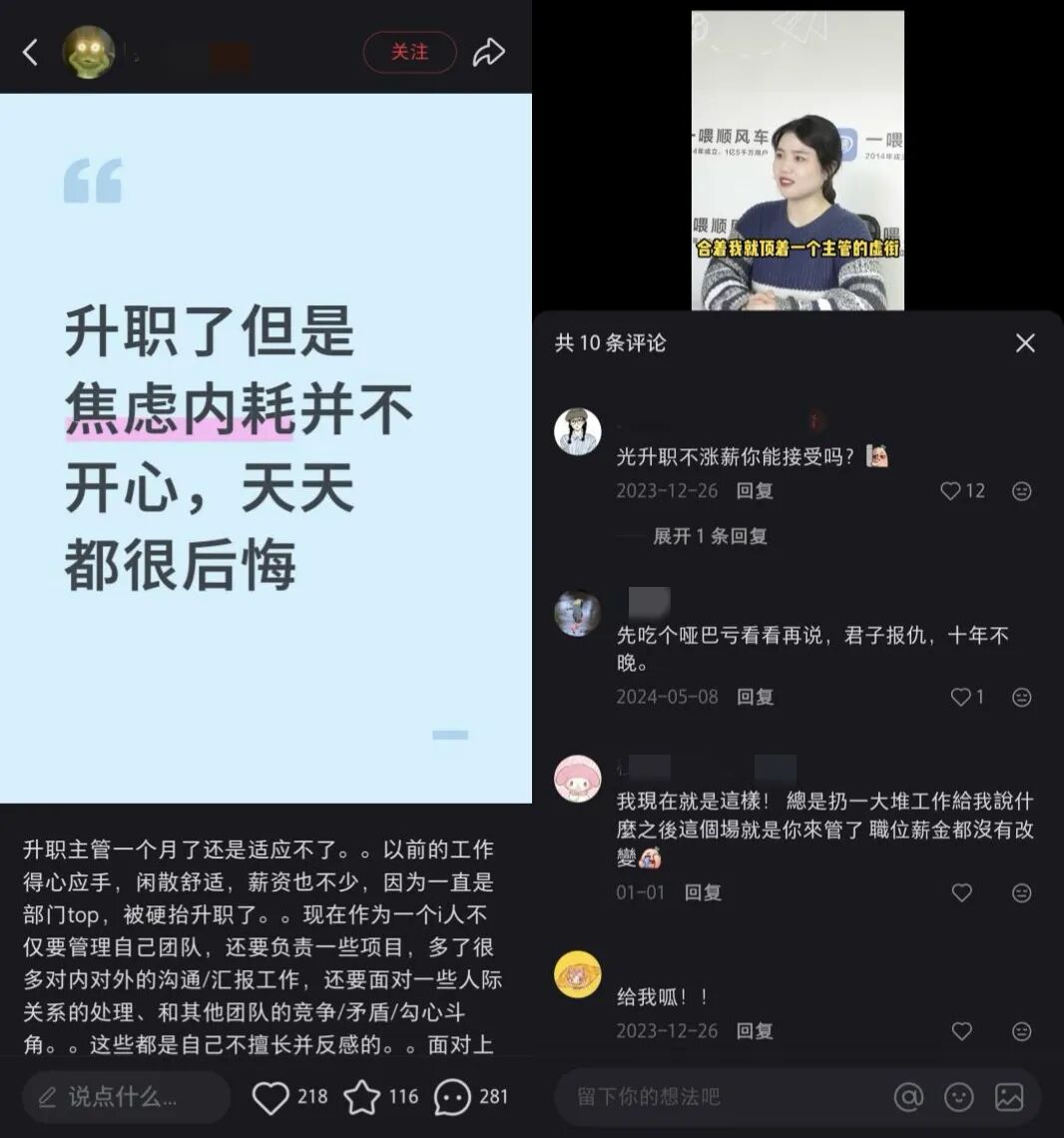Image resolution: width=1064 pixels, height=1138 pixels.
Task: Close the comments panel with the X
Action: [1025, 342]
